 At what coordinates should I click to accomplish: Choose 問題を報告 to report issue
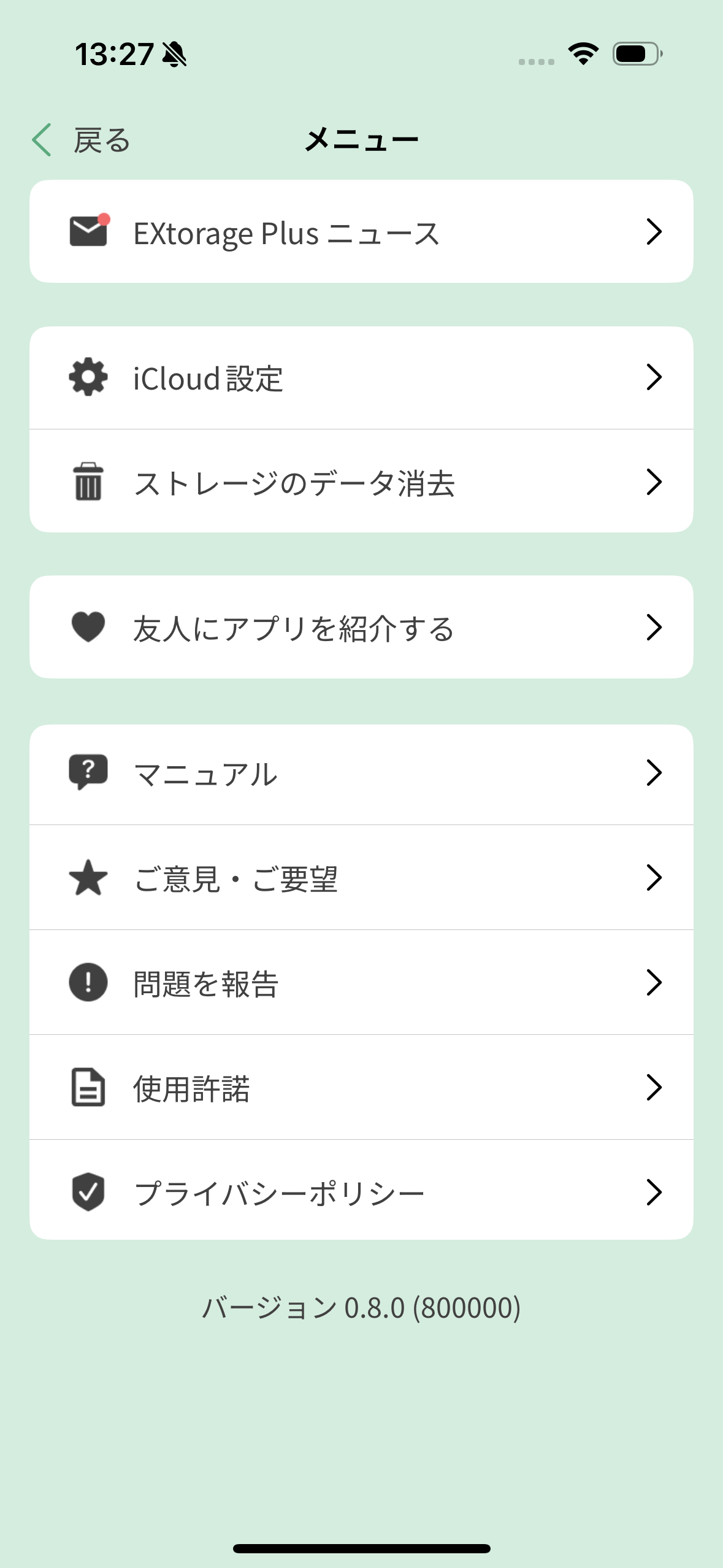[361, 983]
